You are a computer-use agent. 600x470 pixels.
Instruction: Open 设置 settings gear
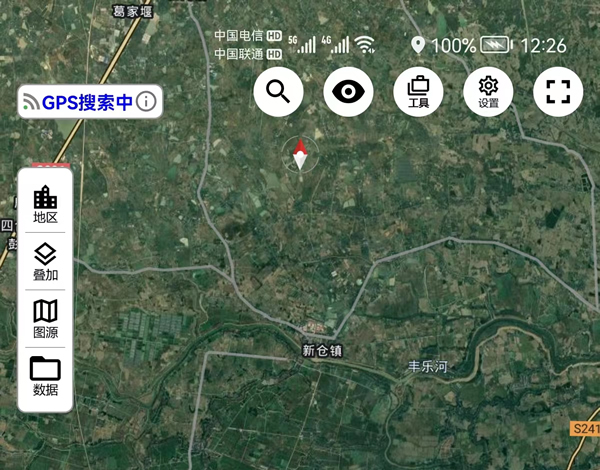pos(488,92)
